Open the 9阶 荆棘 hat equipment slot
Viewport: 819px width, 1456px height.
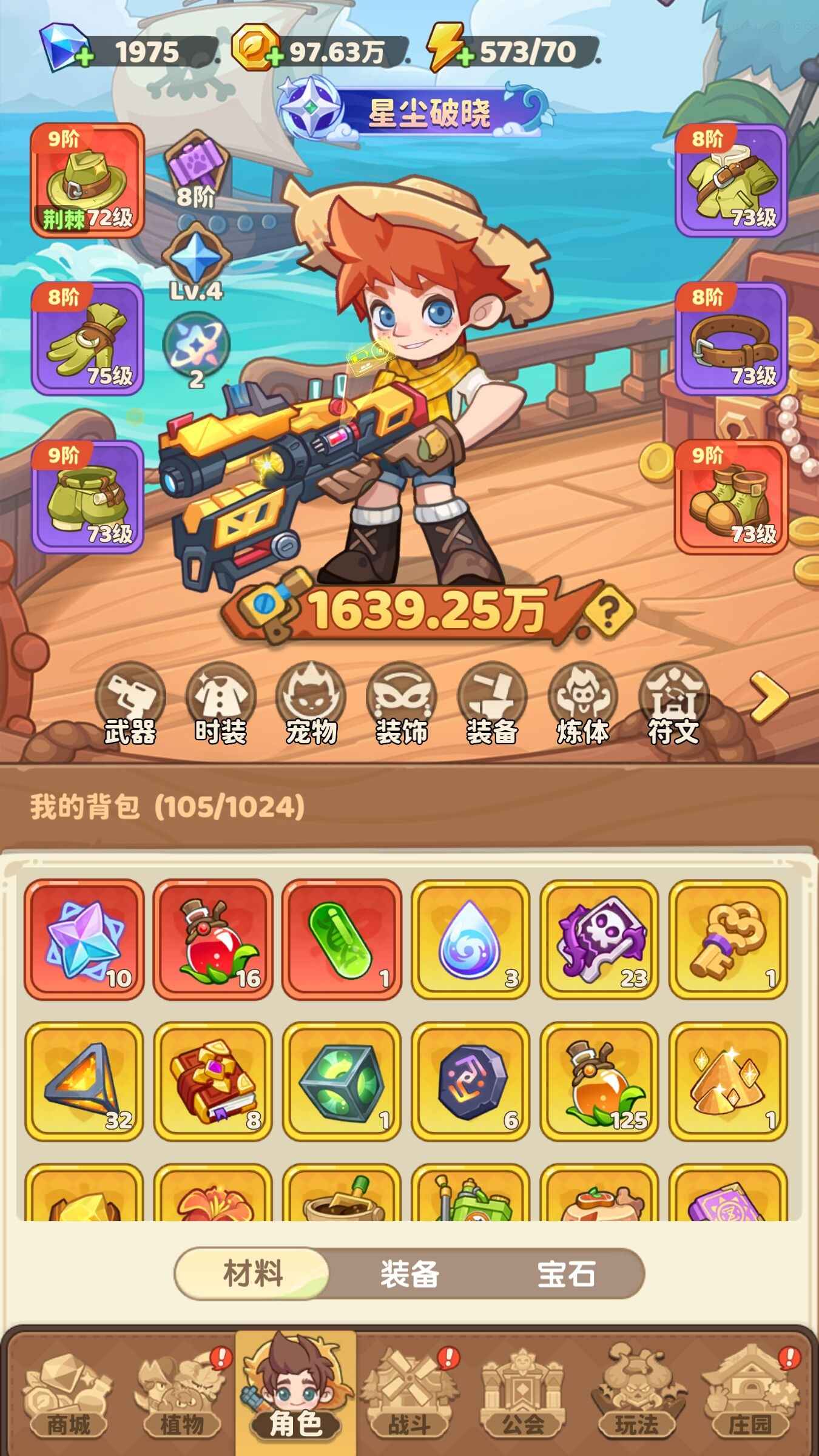pos(87,180)
